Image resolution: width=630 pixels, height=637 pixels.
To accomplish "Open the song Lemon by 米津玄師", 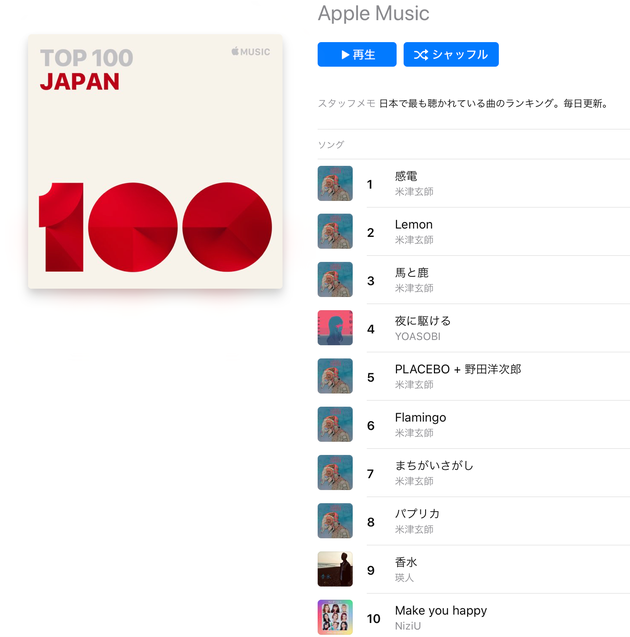I will [413, 225].
